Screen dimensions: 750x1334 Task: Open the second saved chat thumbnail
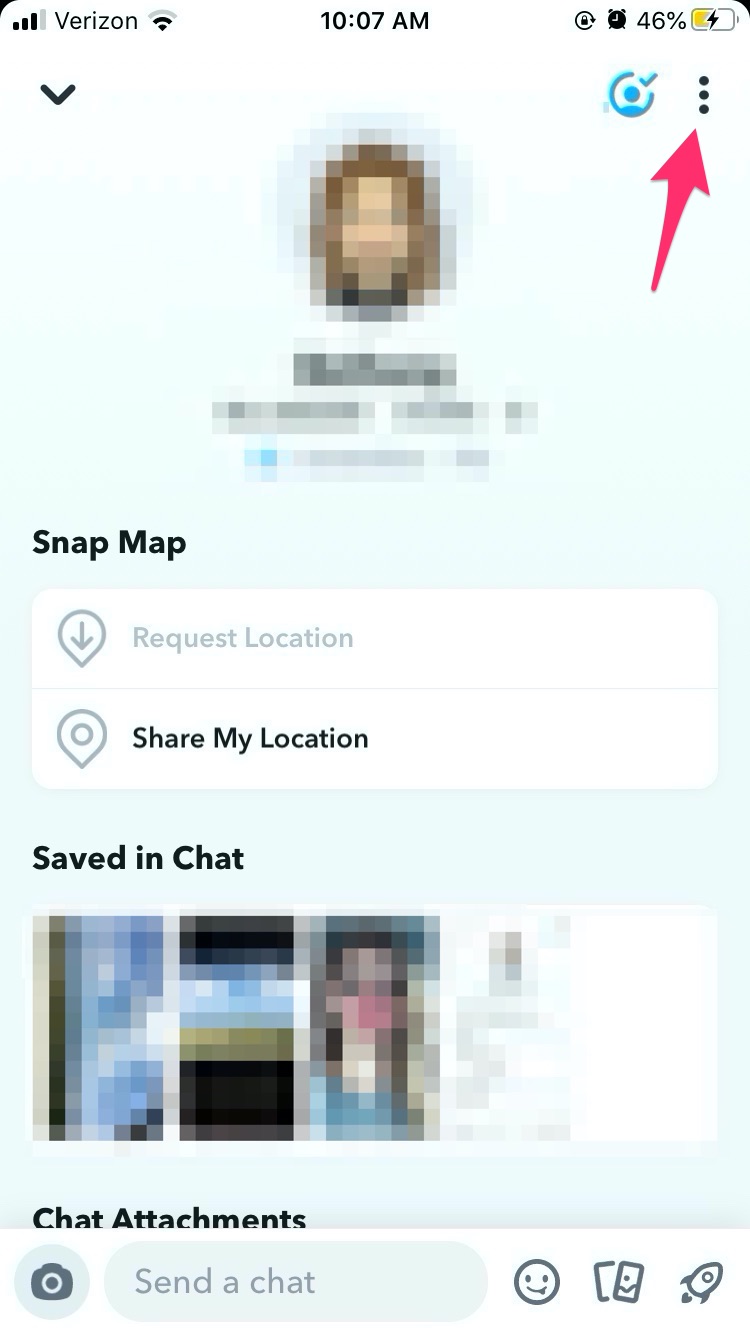pos(236,1026)
